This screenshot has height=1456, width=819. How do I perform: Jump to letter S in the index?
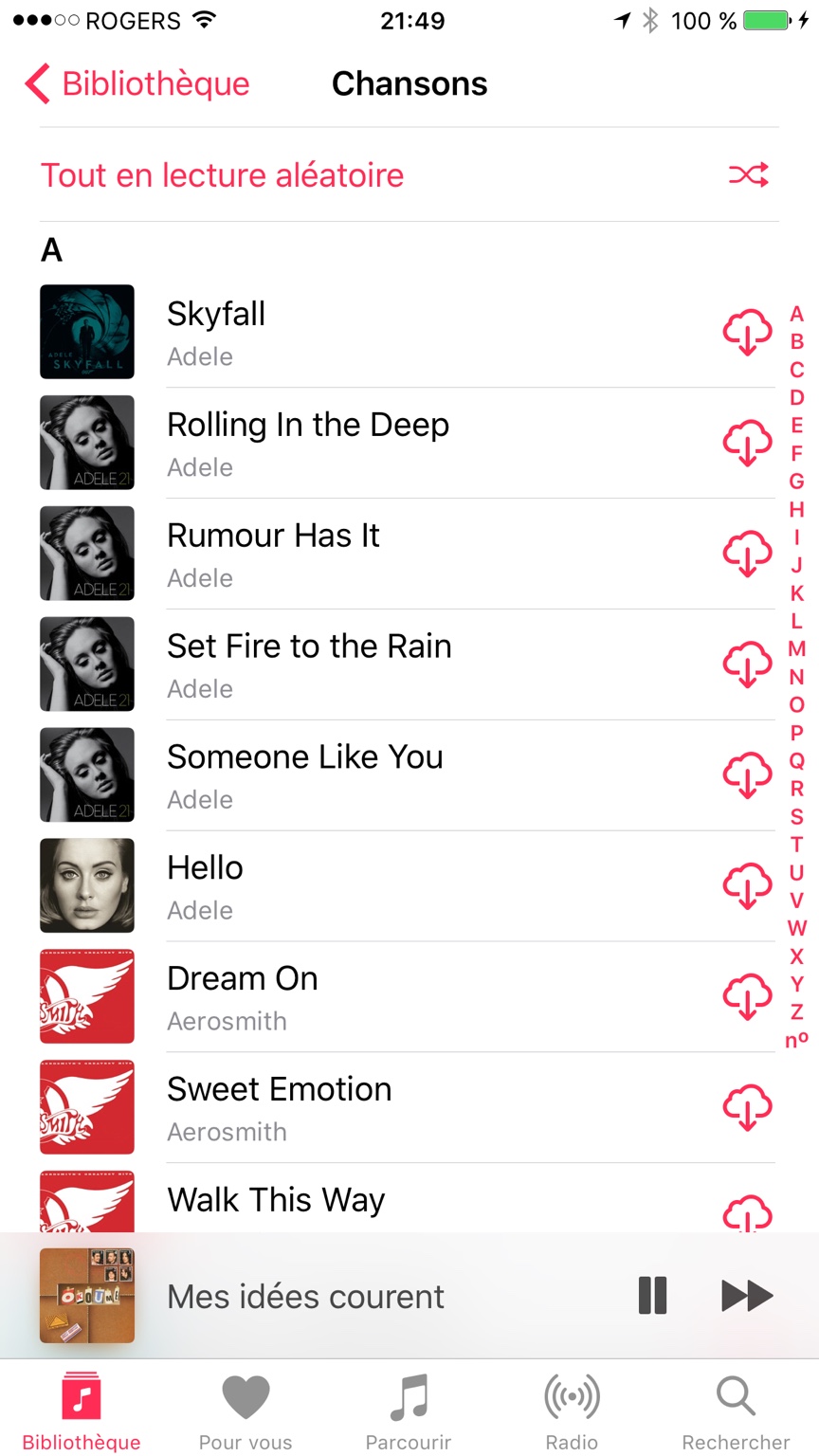click(x=796, y=816)
